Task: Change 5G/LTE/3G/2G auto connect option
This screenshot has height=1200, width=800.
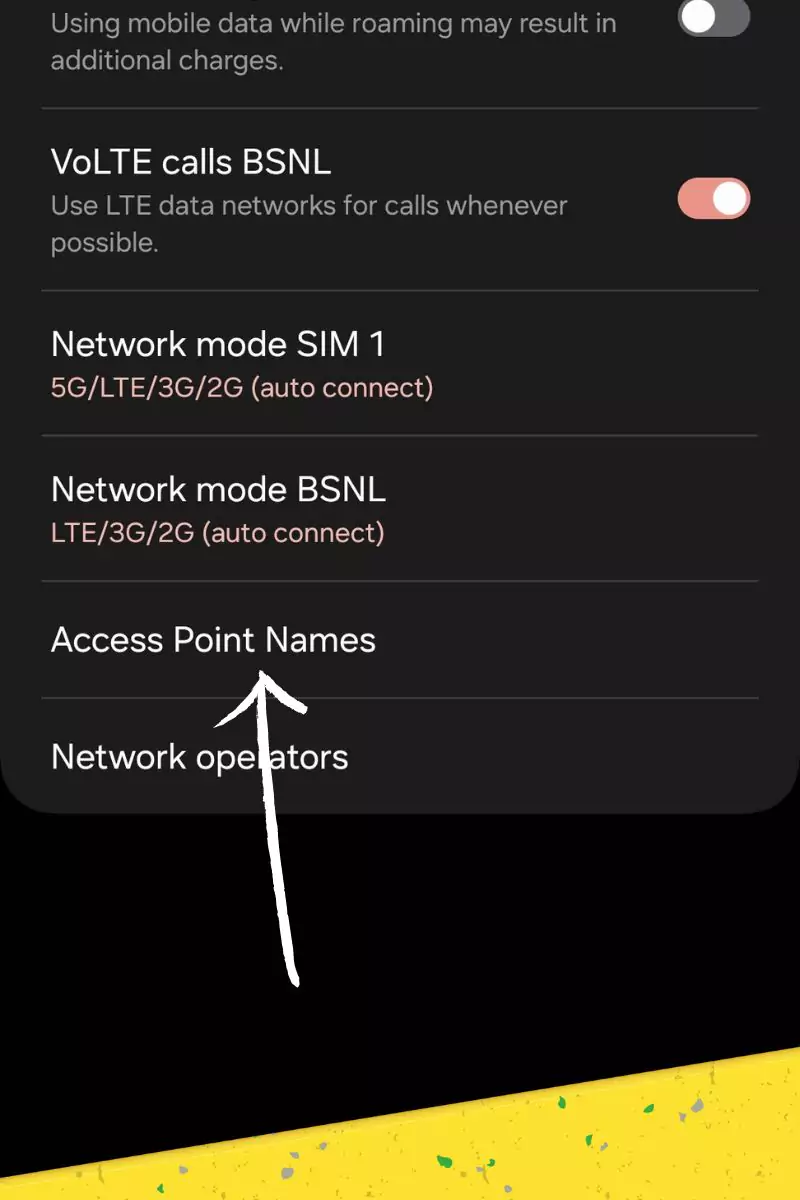Action: pyautogui.click(x=242, y=388)
